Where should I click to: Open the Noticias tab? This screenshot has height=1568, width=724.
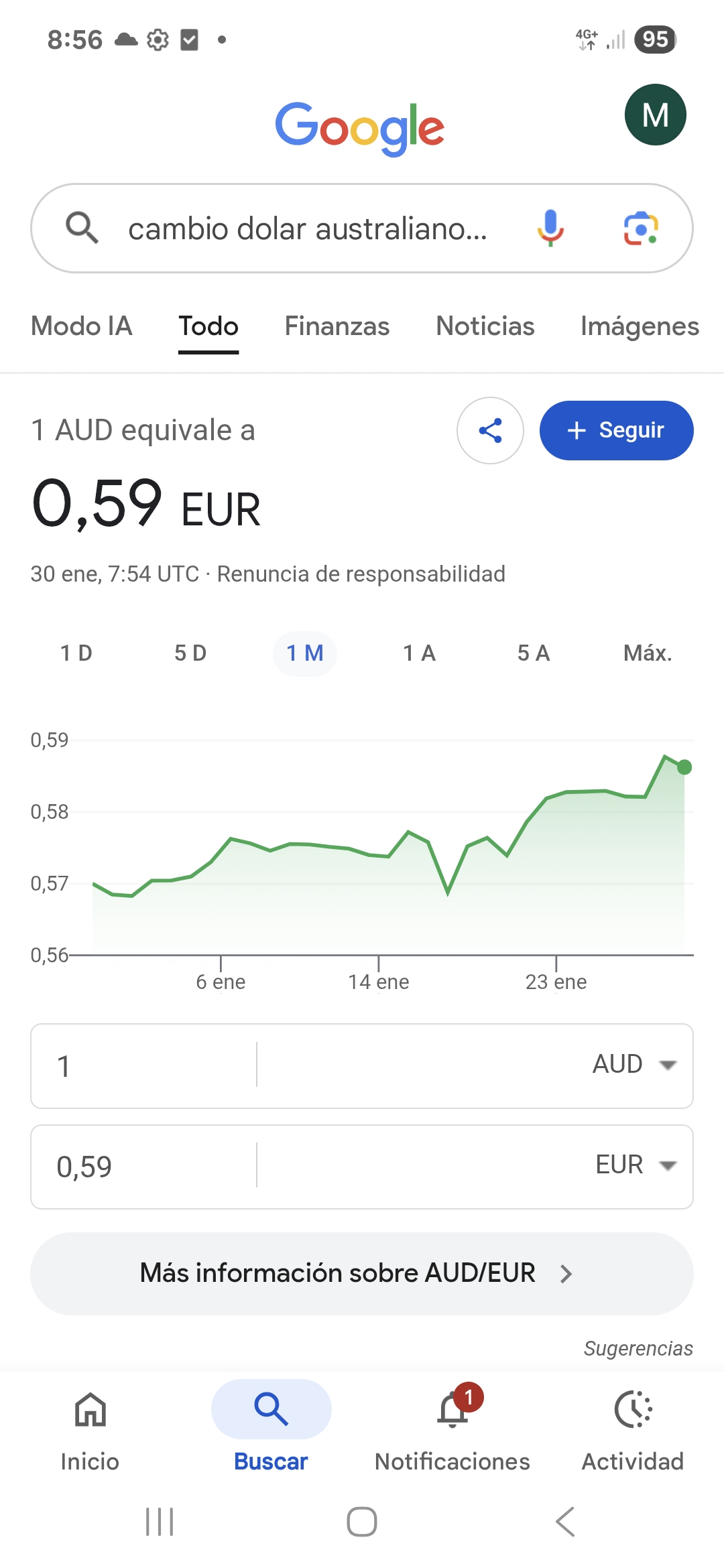click(x=484, y=326)
